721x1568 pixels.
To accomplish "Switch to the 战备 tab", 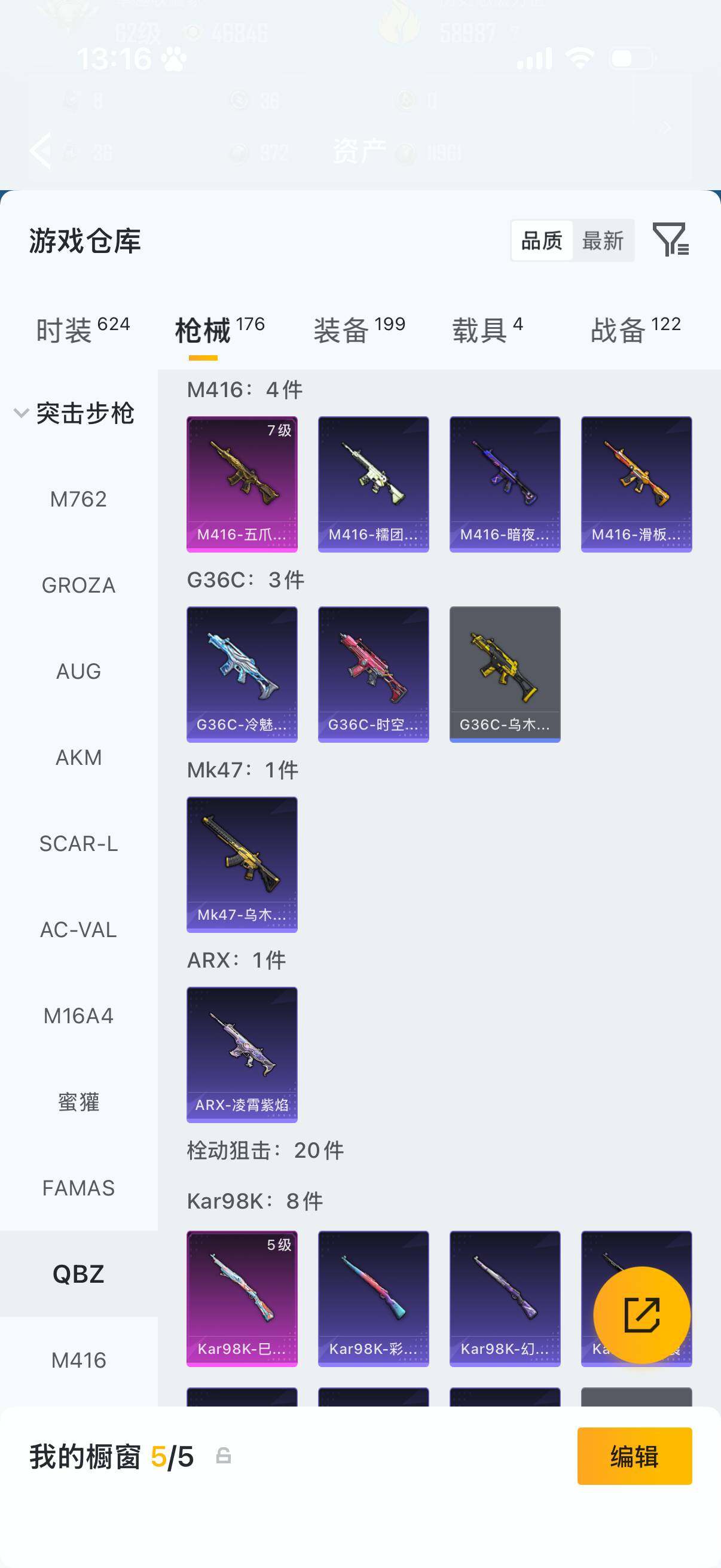I will click(636, 330).
